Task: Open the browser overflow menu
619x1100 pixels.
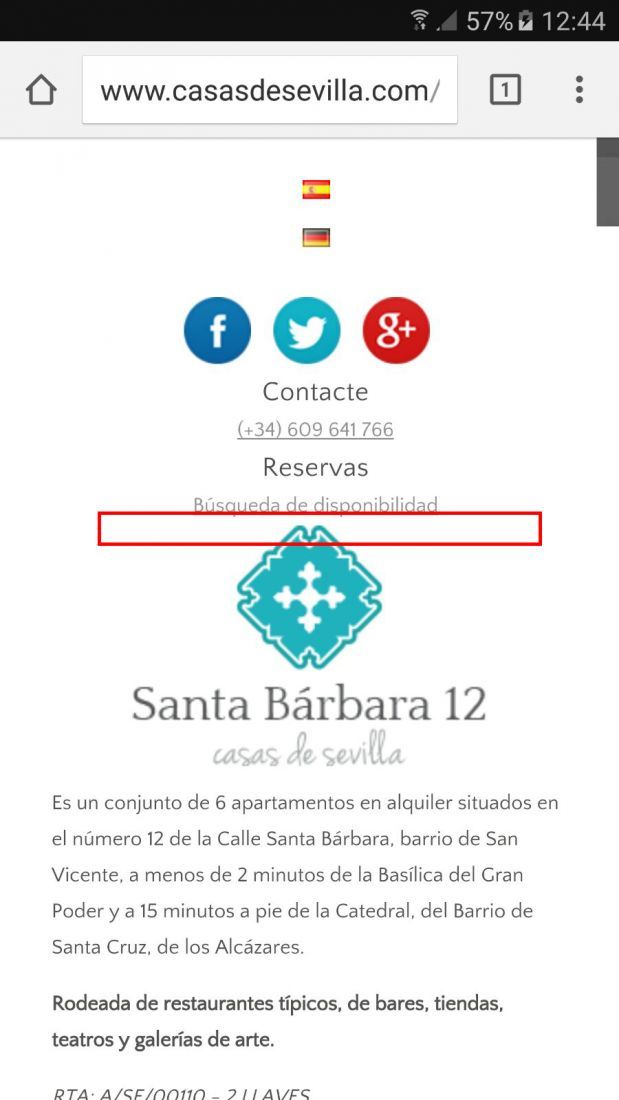Action: pos(579,90)
